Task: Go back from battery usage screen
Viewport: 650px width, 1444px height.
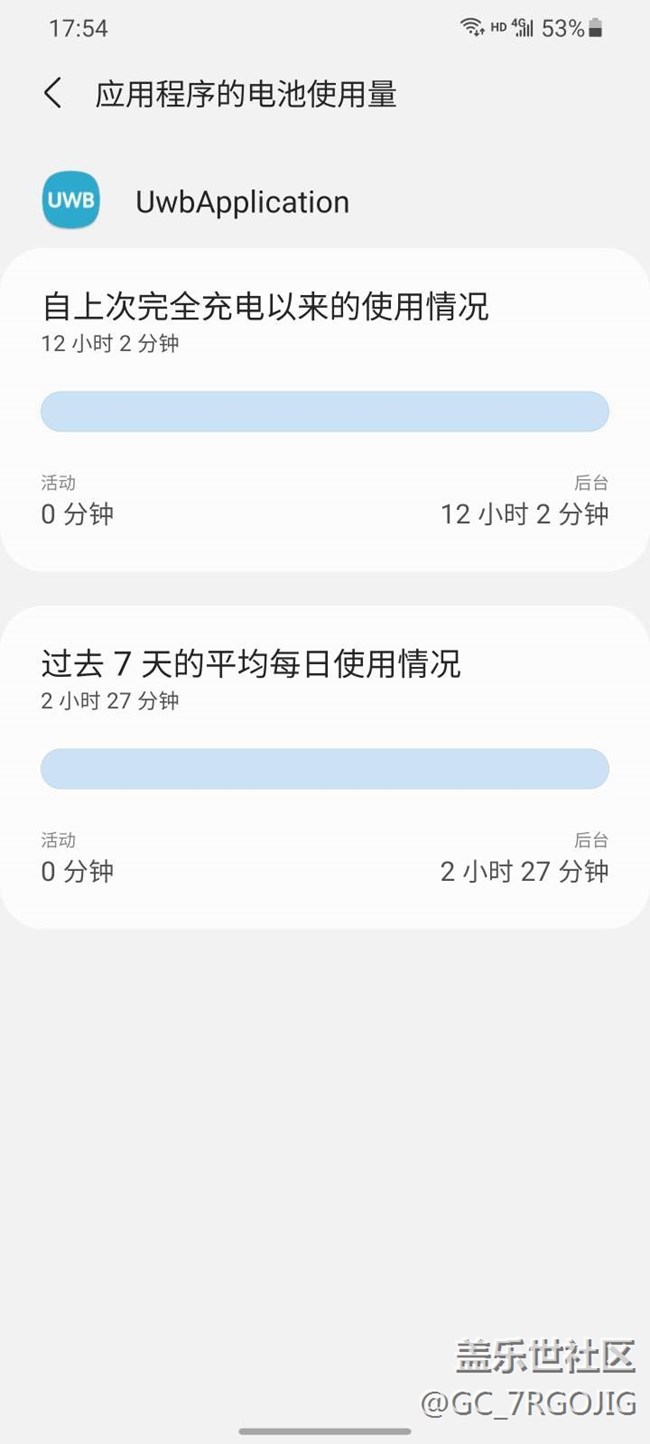Action: (53, 94)
